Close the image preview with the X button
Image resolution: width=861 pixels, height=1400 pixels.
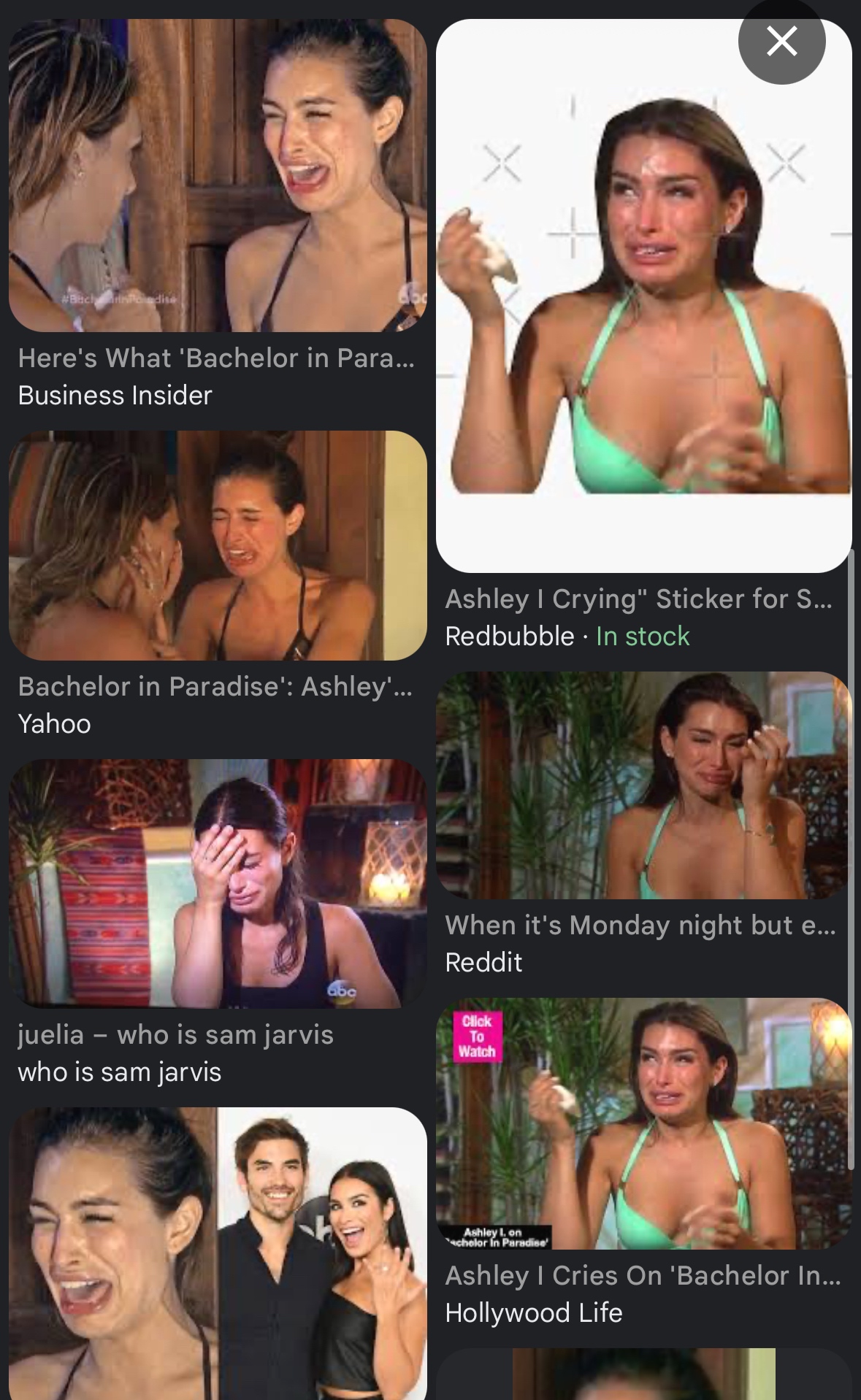[781, 41]
